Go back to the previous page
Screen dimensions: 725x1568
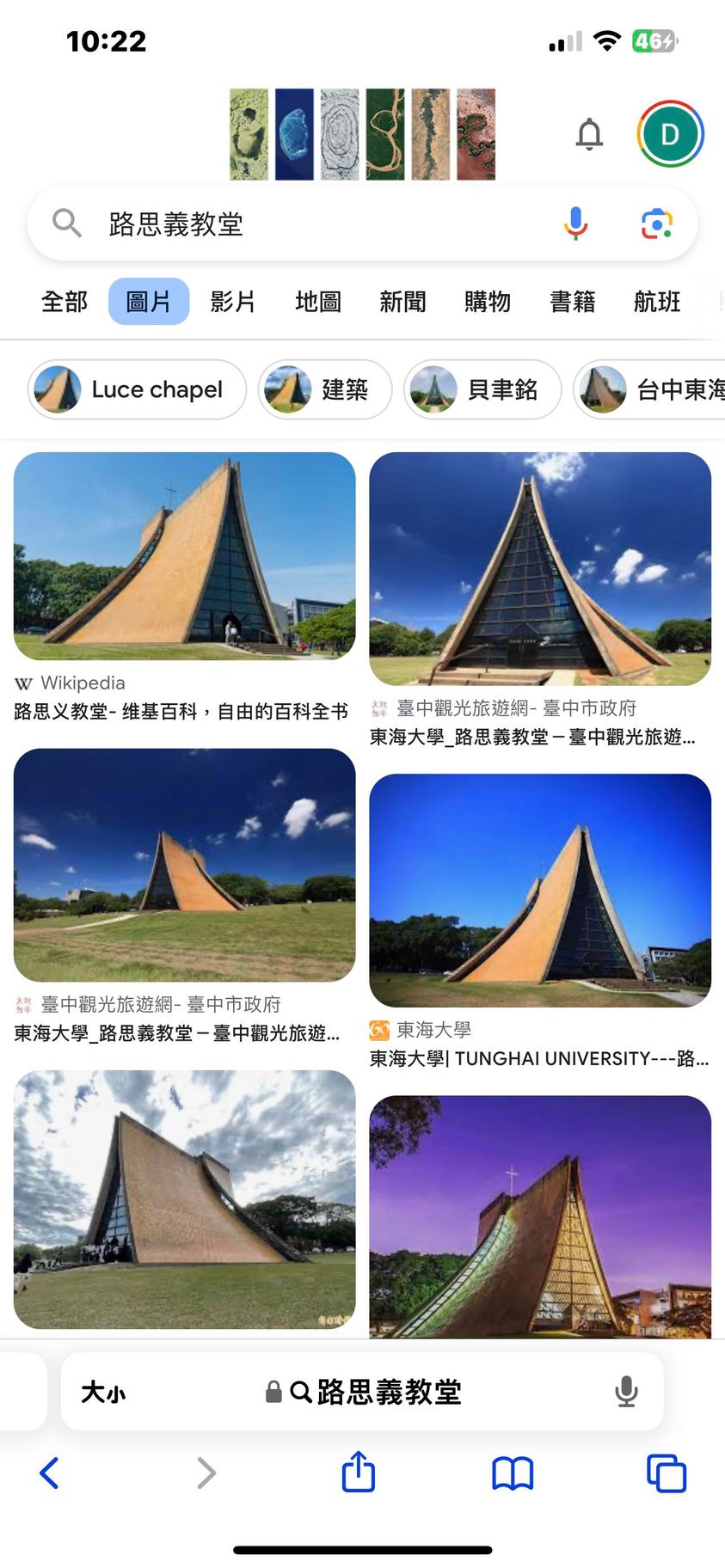coord(50,1473)
